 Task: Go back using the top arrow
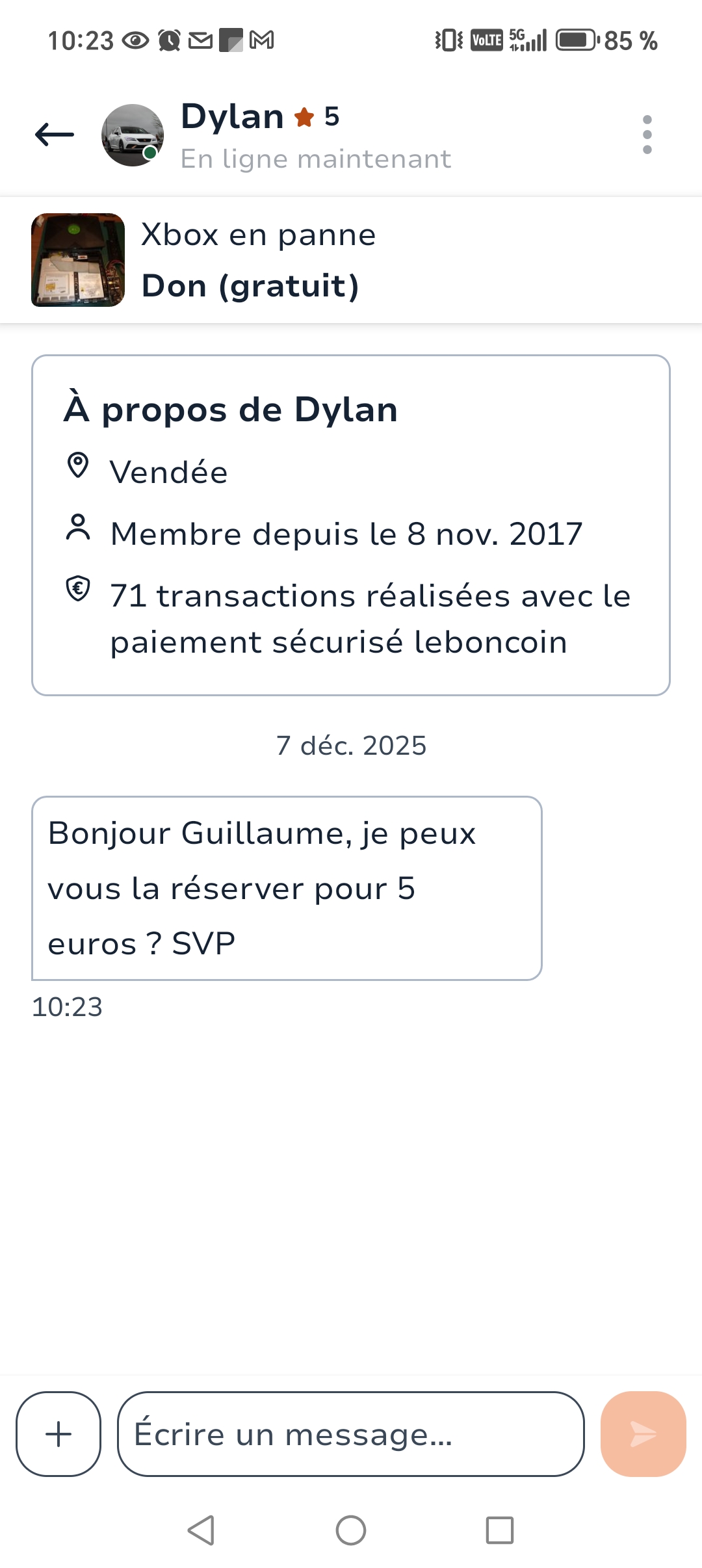[55, 135]
